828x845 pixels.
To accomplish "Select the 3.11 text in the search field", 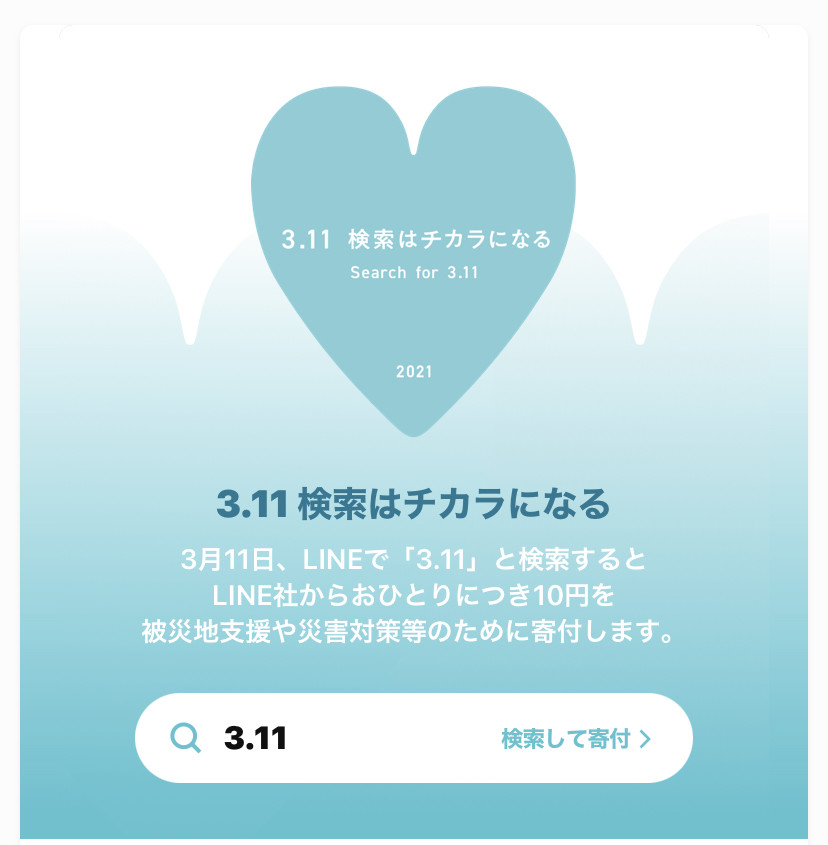I will pos(253,736).
